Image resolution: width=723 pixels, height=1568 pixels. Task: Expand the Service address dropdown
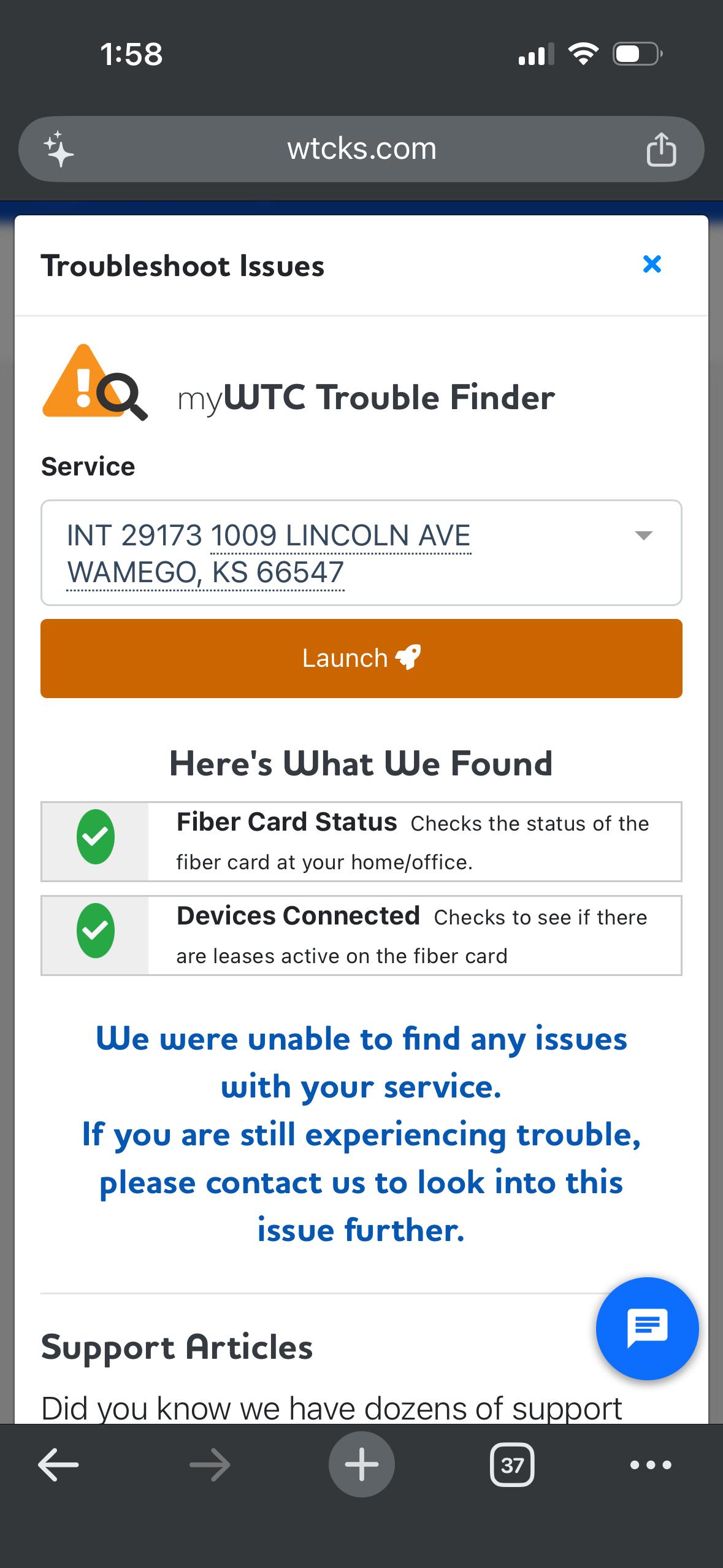[x=643, y=536]
